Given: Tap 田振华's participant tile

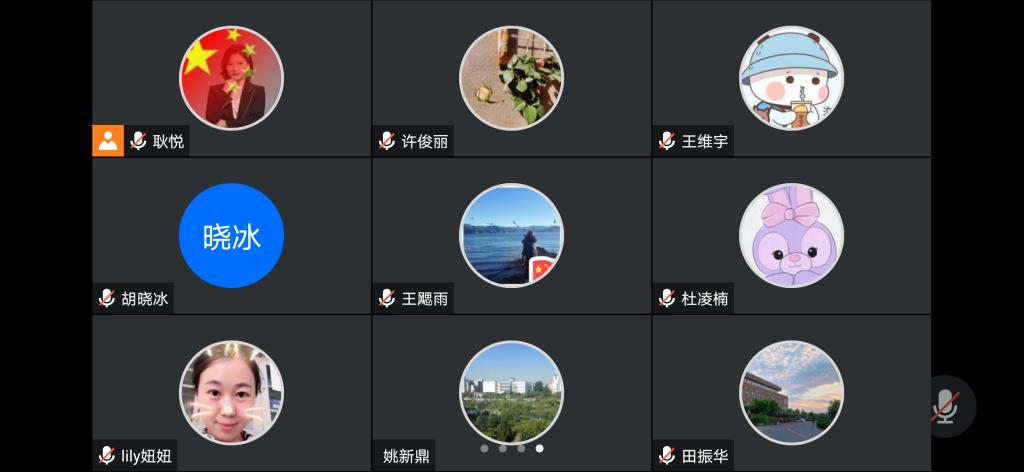Looking at the screenshot, I should click(791, 392).
